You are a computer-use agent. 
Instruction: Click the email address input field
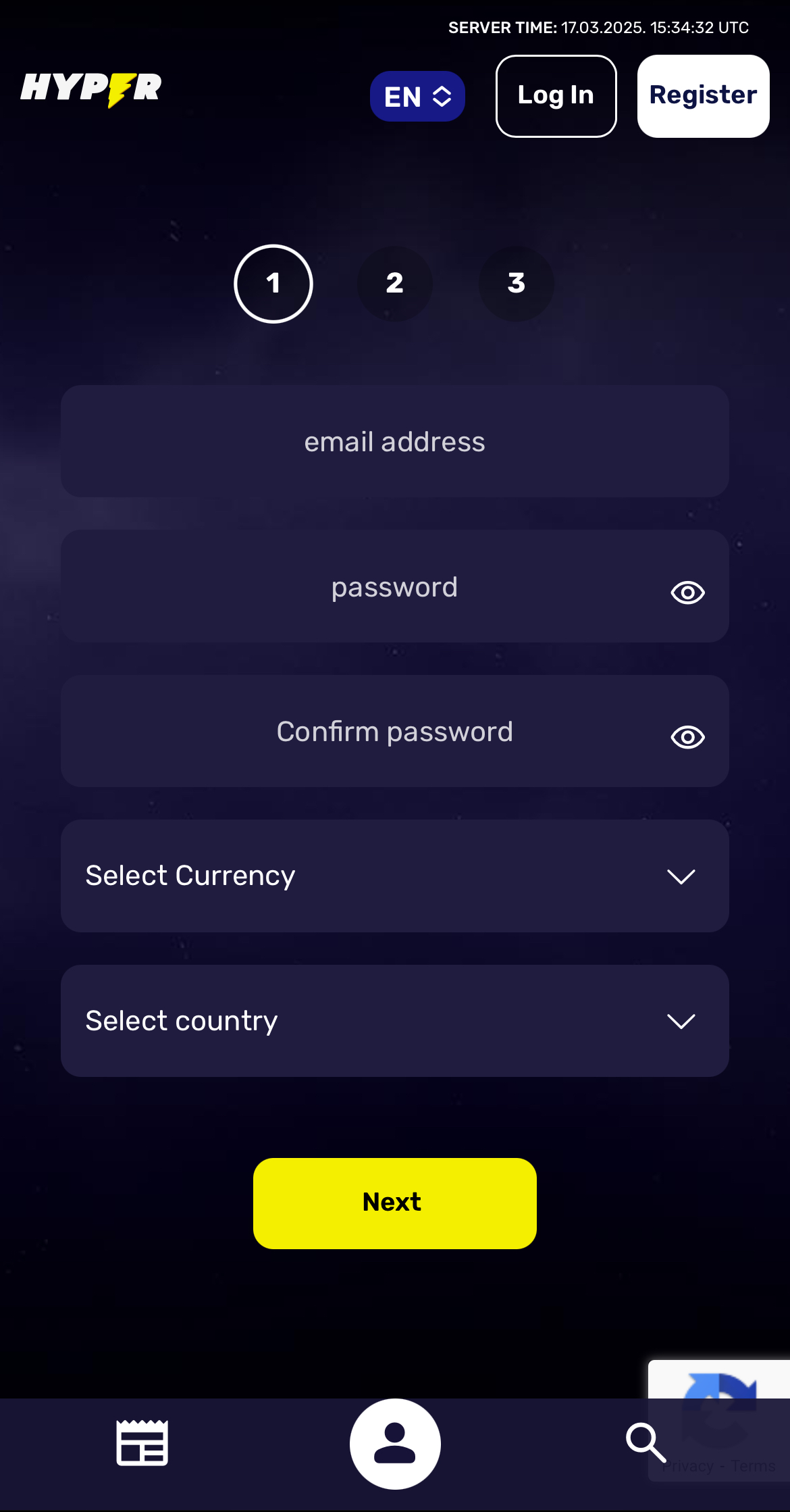coord(395,441)
